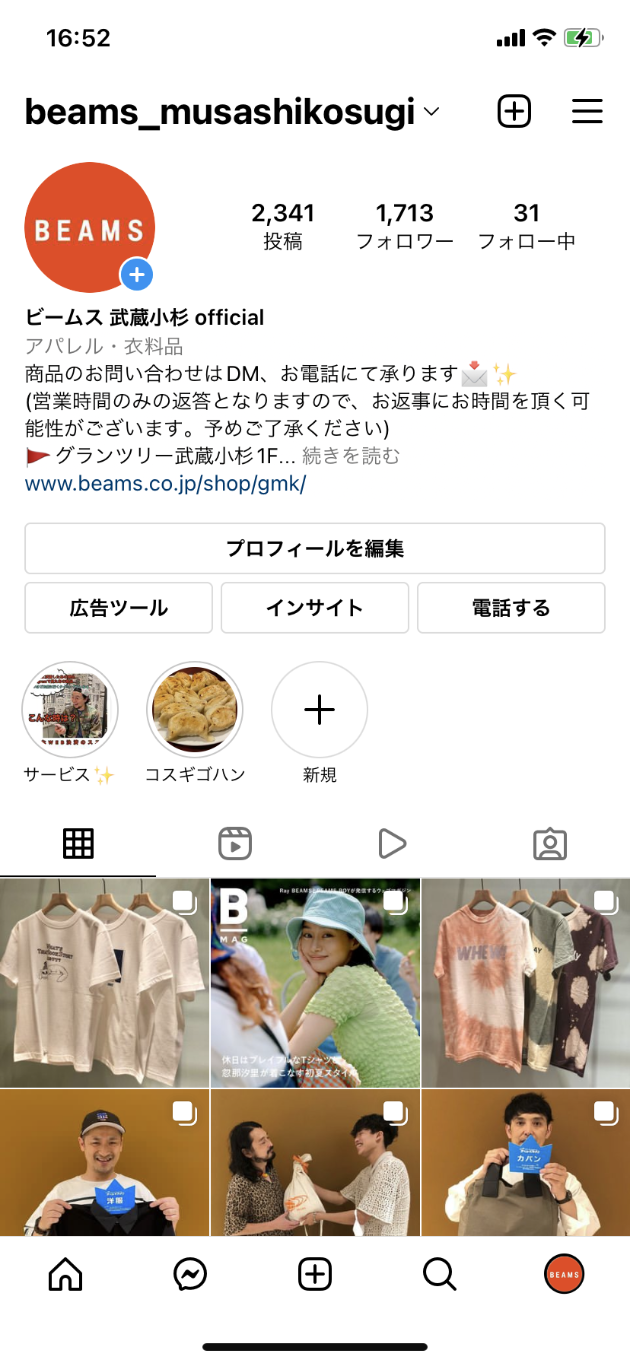The height and width of the screenshot is (1363, 630).
Task: Tap プロフィールを編集 button
Action: click(315, 548)
